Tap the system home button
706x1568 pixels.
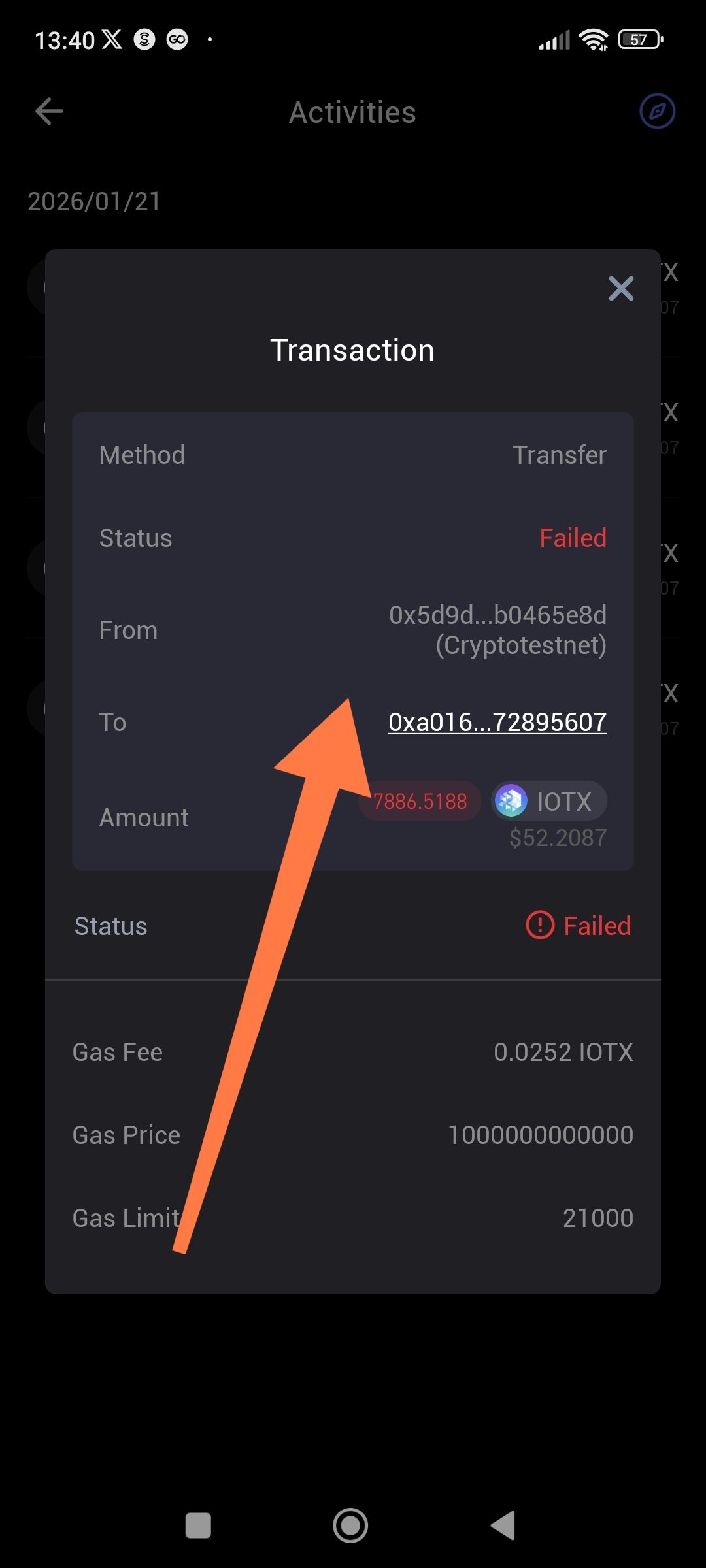pos(350,1526)
